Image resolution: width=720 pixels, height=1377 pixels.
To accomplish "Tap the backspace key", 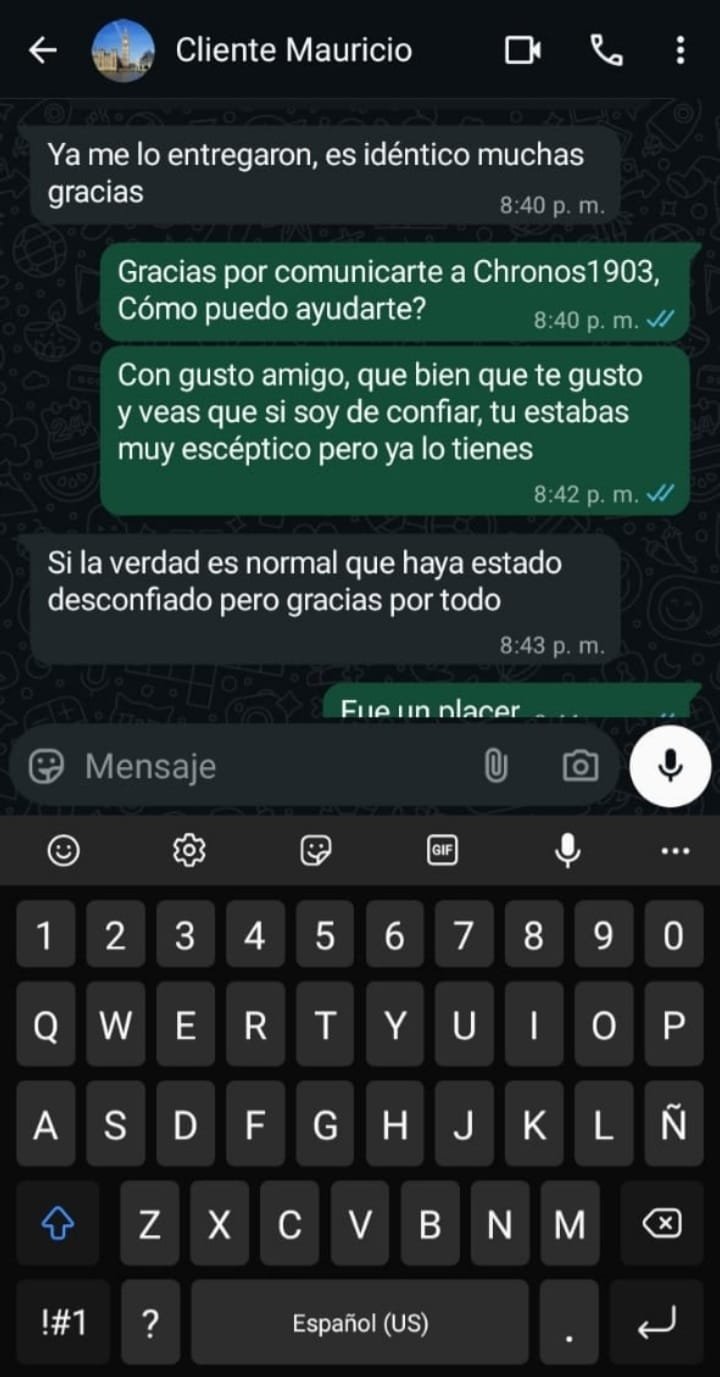I will point(661,1224).
